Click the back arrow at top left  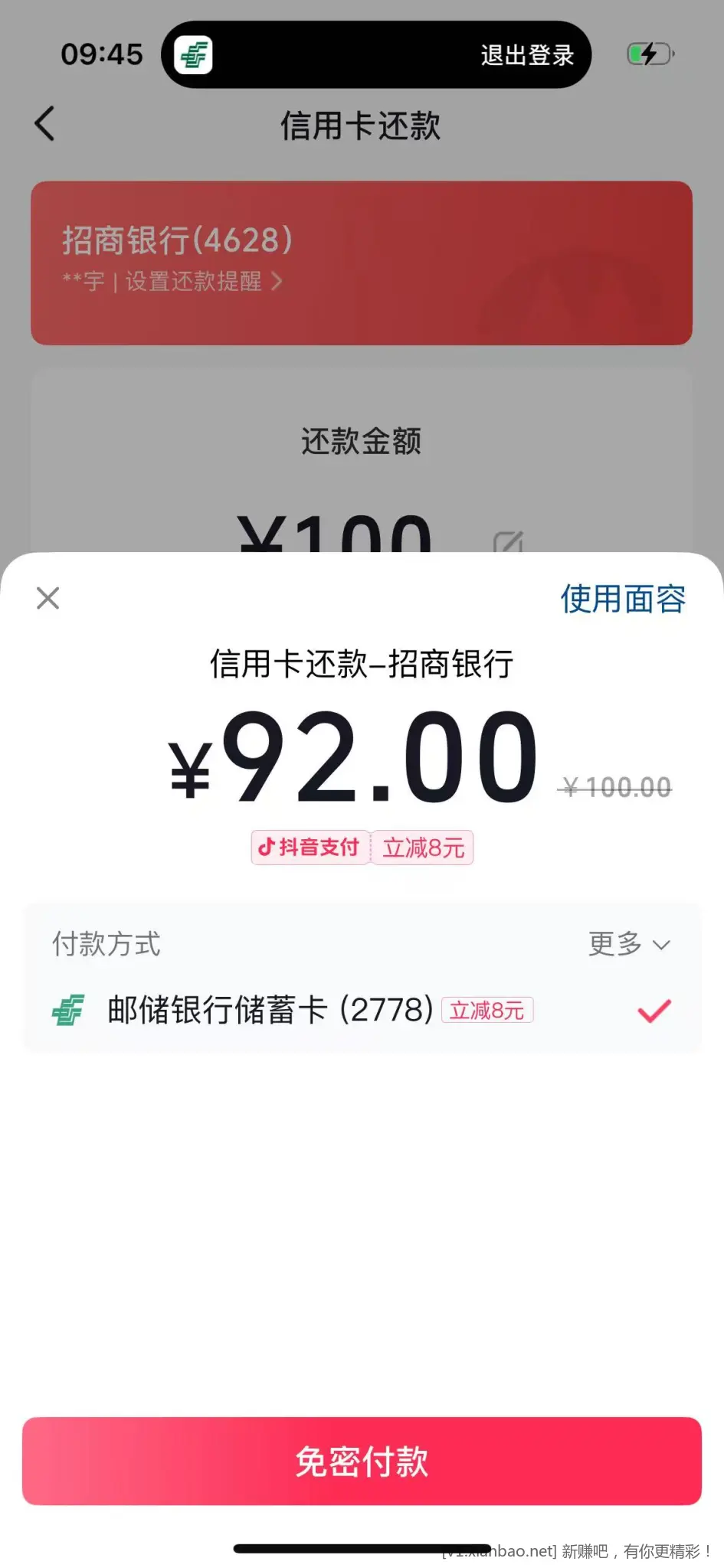(45, 123)
